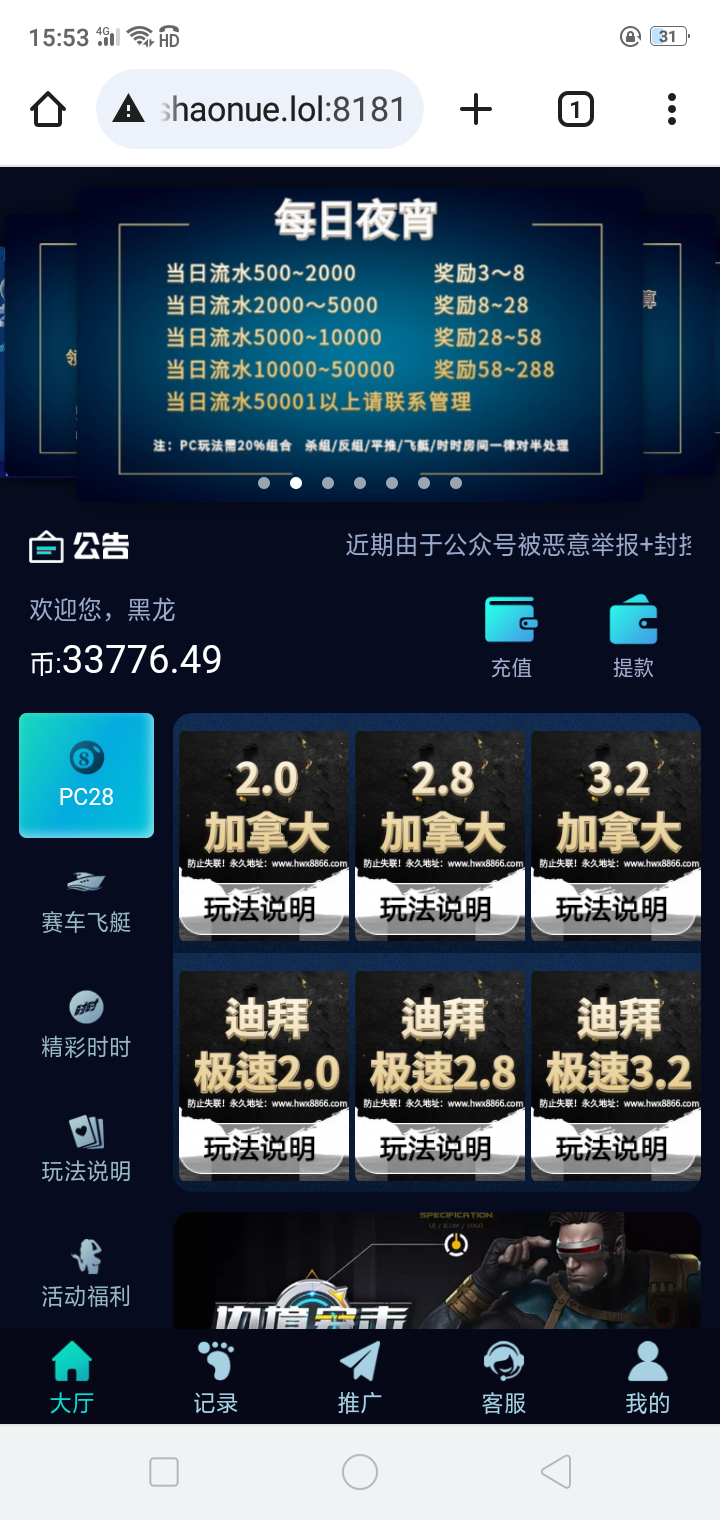Screen dimensions: 720x1520
Task: Open the 充值 recharge wallet
Action: 511,636
